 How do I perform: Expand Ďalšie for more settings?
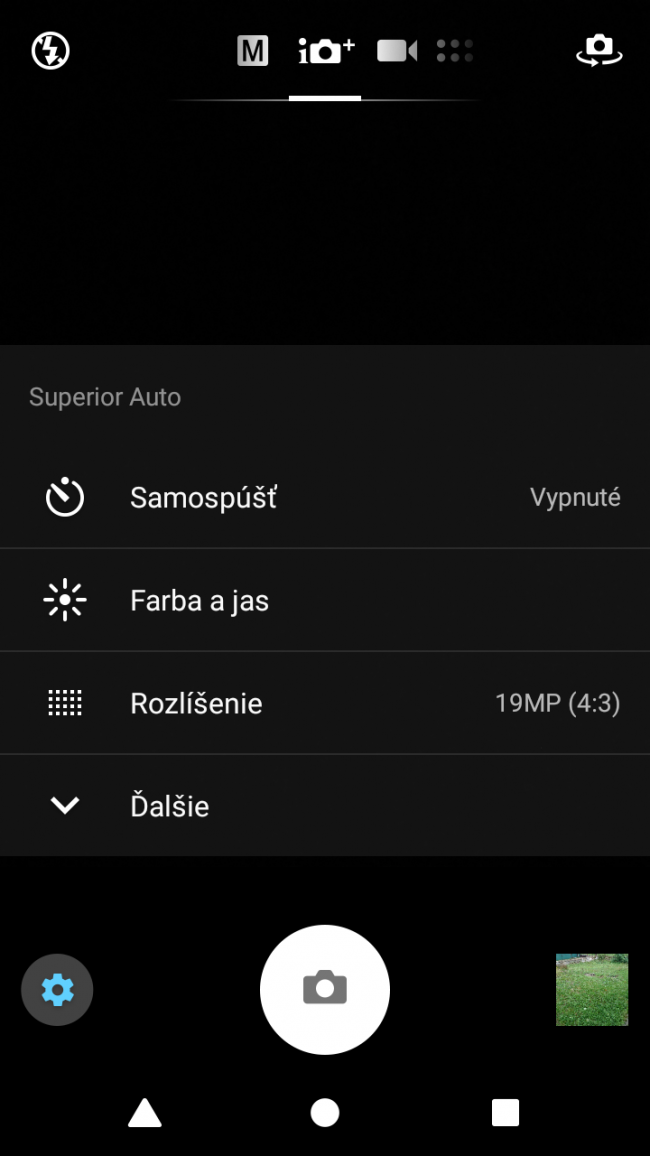[325, 806]
